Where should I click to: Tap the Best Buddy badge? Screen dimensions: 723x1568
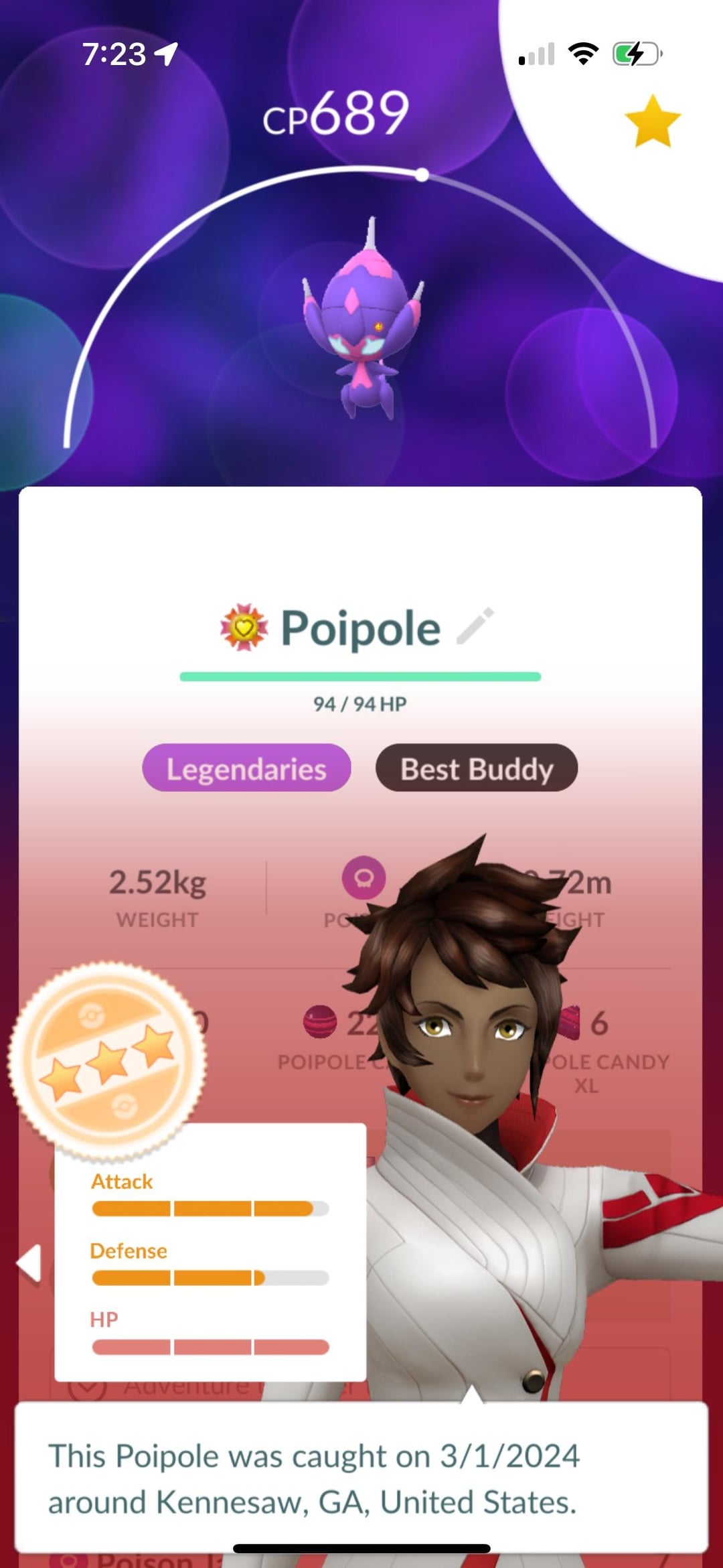coord(477,768)
